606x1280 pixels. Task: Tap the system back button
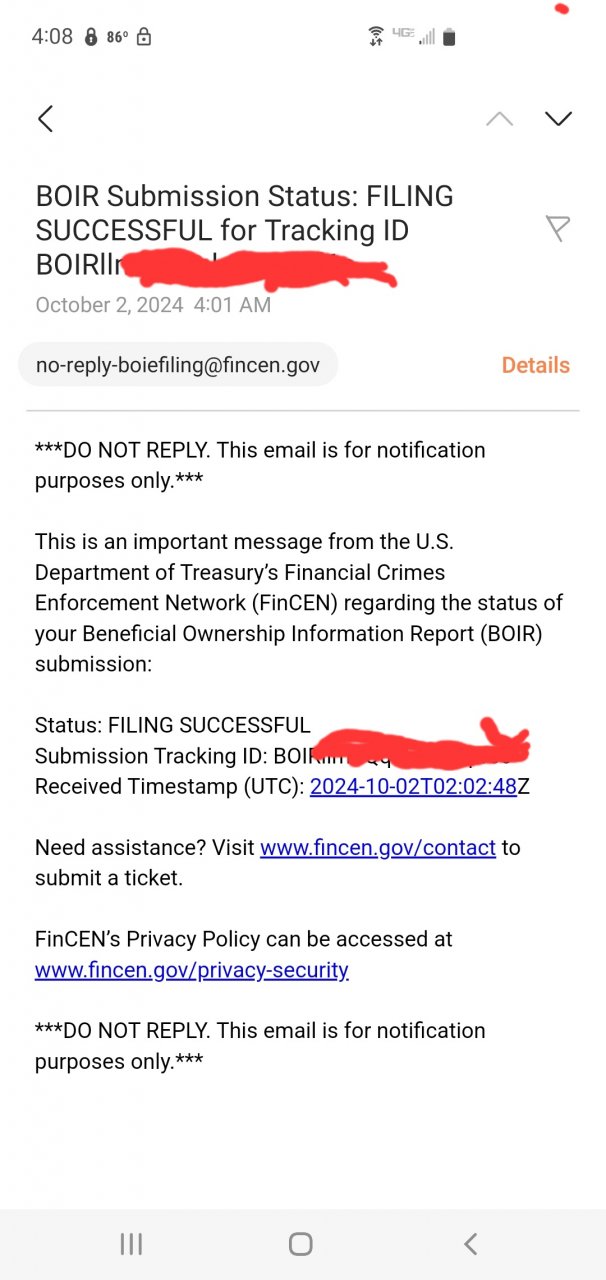[x=470, y=1244]
